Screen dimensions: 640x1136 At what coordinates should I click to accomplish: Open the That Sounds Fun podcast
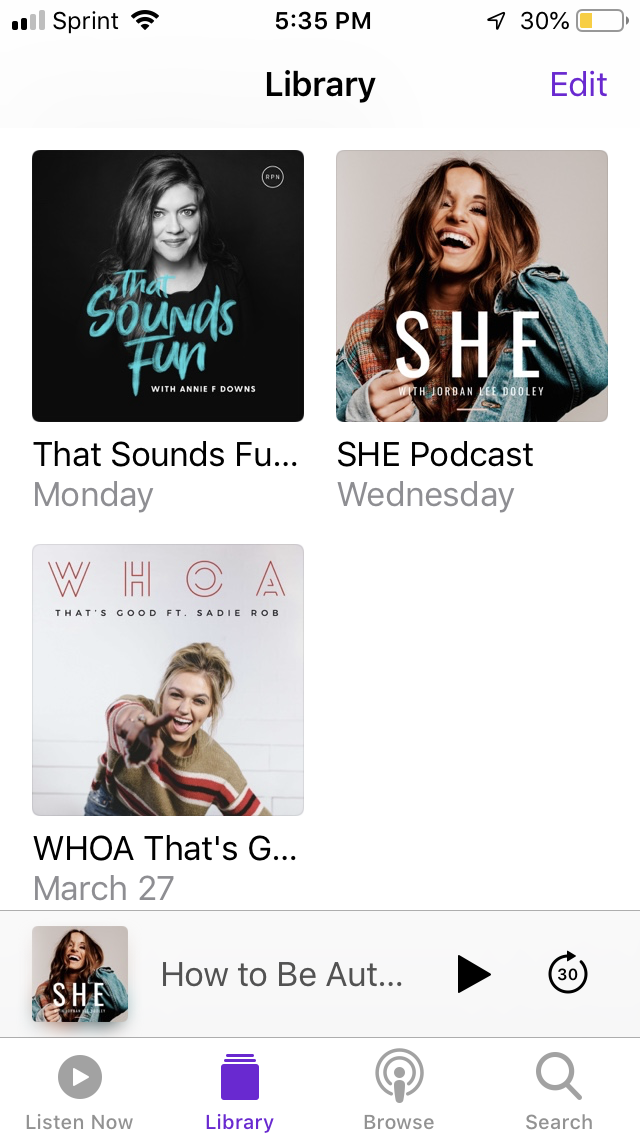tap(167, 285)
